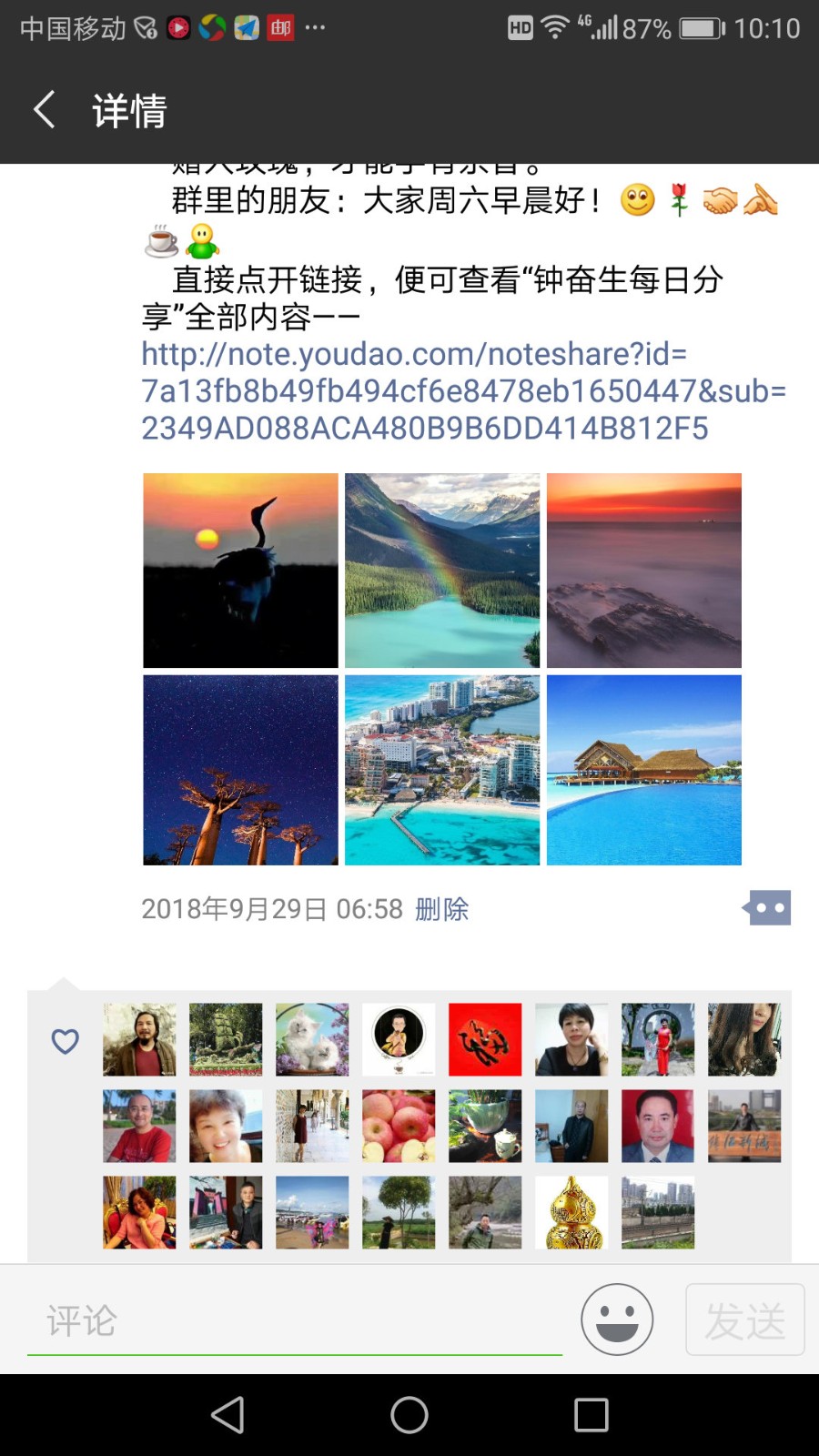This screenshot has width=819, height=1456.
Task: Open profile of liker with red calligraphy avatar
Action: click(485, 1039)
